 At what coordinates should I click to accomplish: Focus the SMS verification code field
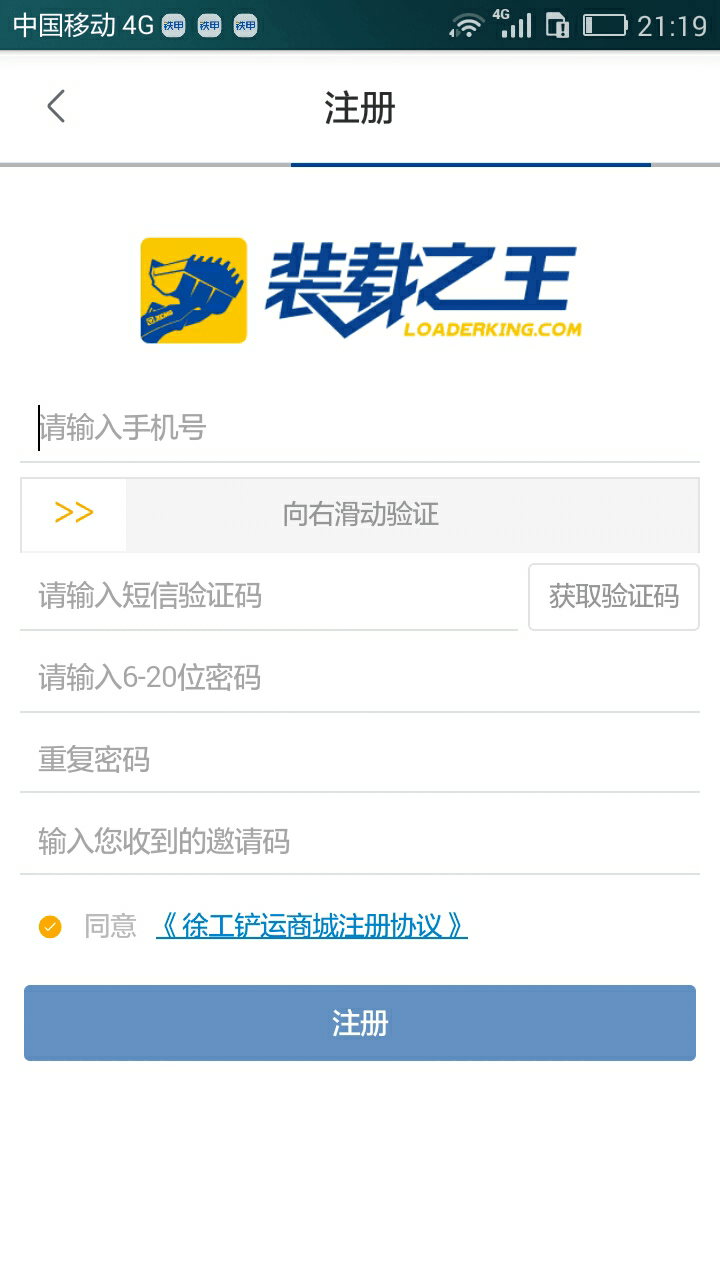point(268,597)
